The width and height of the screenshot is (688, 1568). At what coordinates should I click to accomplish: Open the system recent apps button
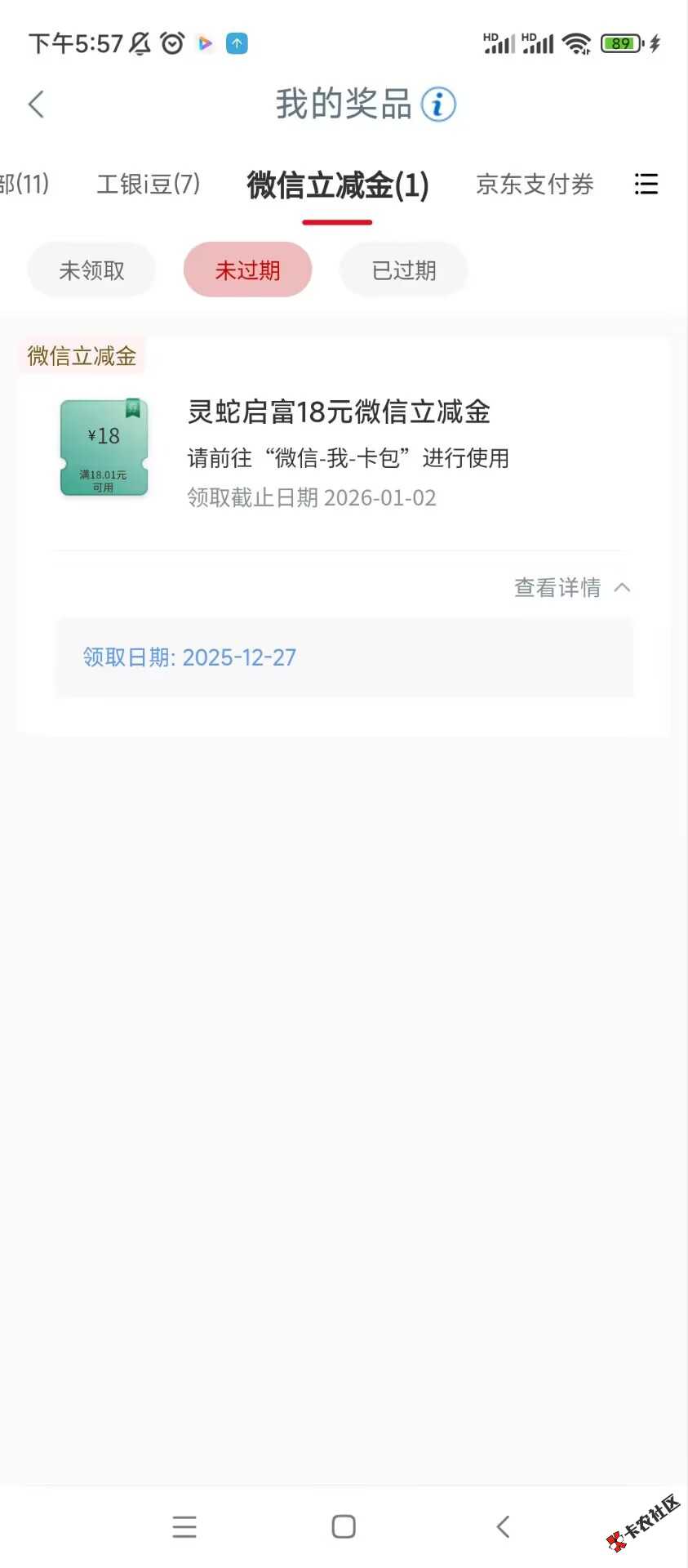coord(184,1526)
